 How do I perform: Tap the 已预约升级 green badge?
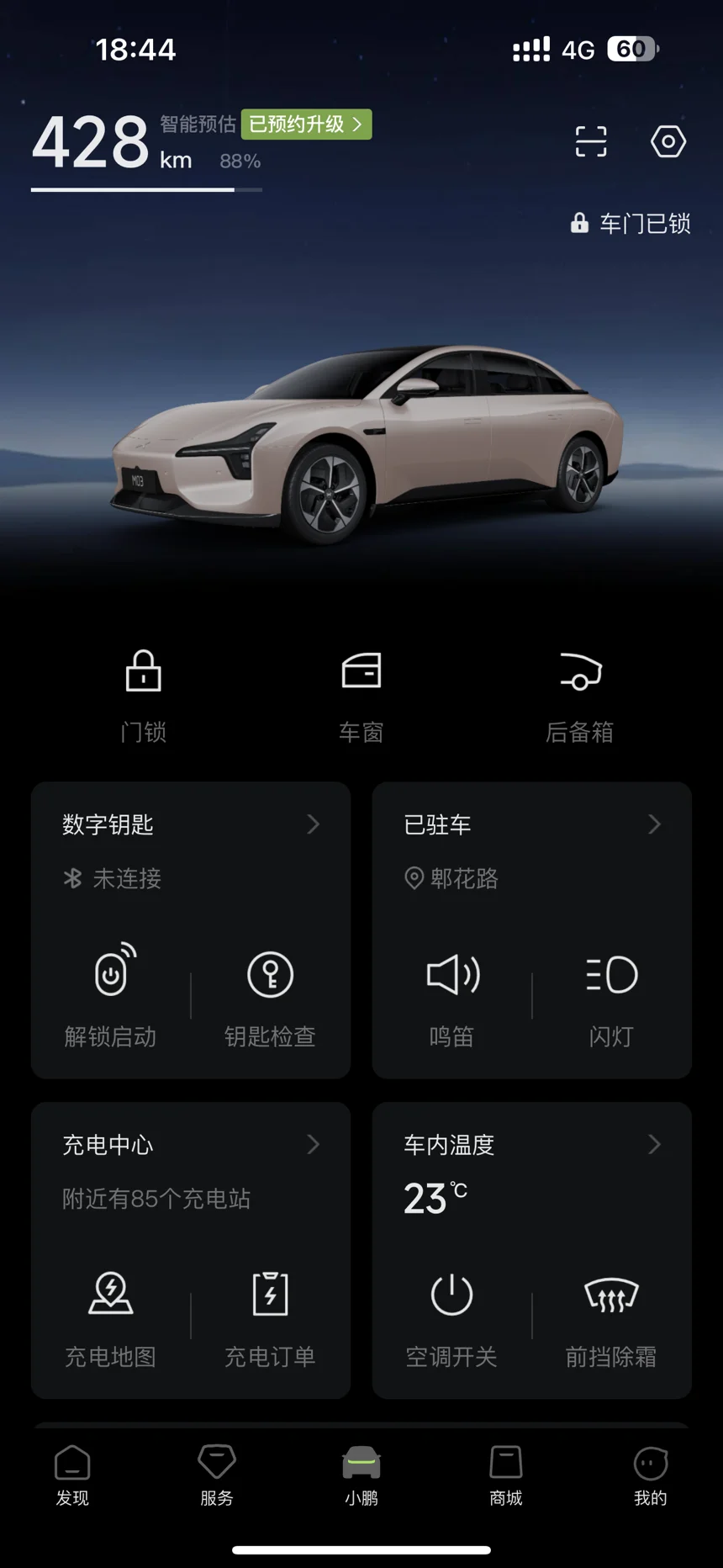point(306,124)
